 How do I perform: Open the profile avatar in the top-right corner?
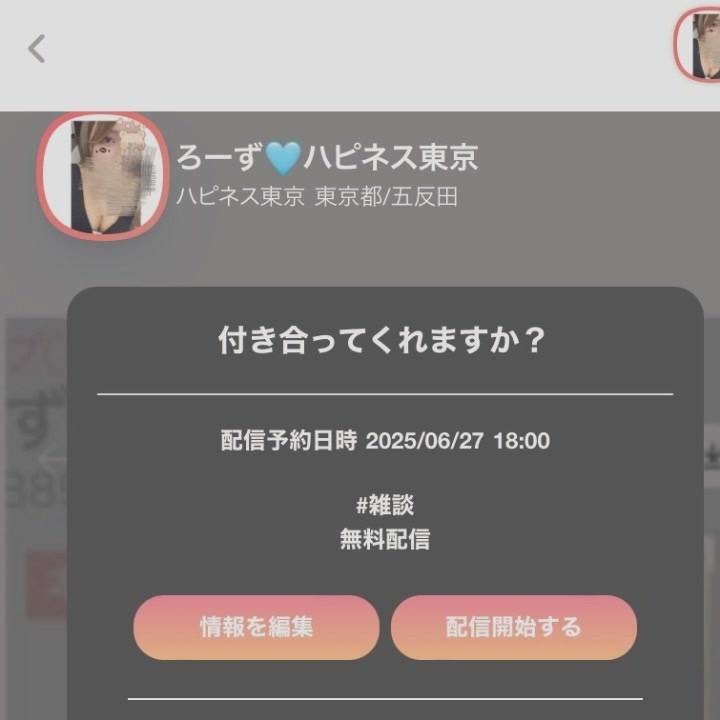pos(700,45)
